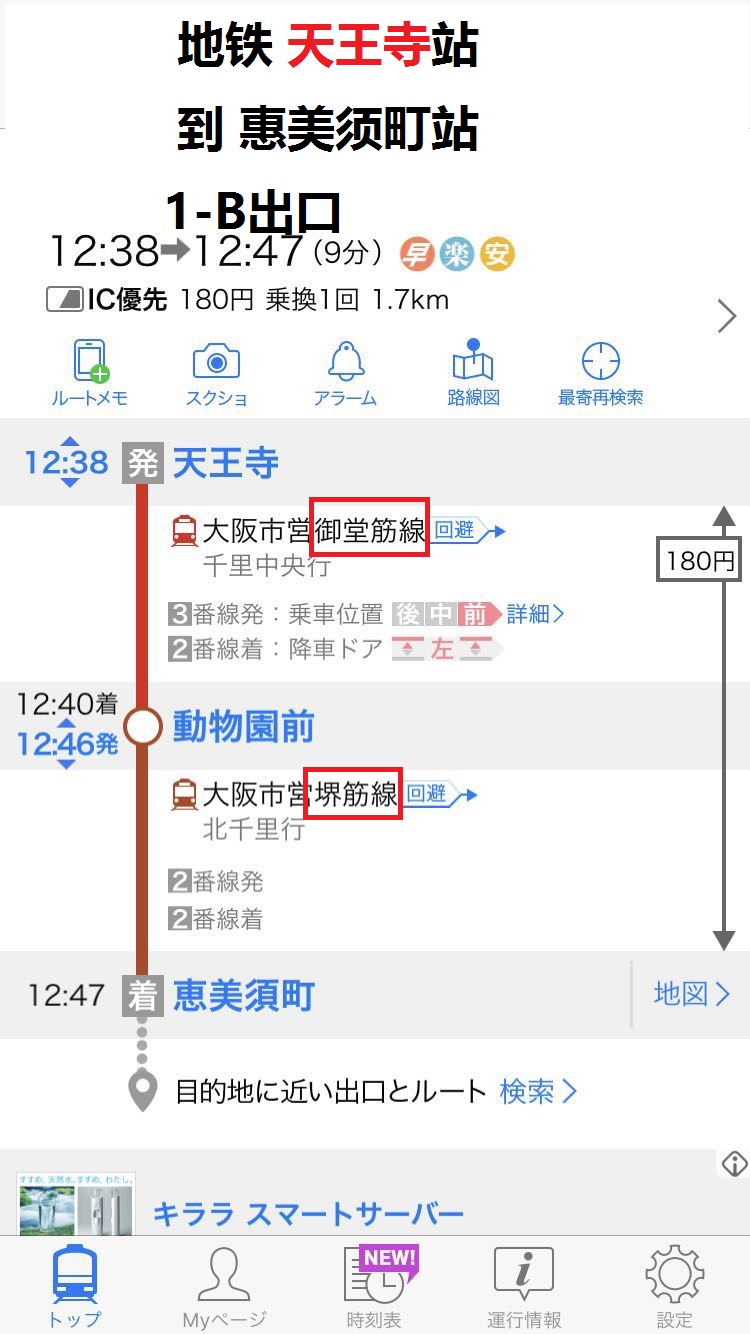Screen dimensions: 750x1334
Task: Switch to the 運行情報 tab
Action: pyautogui.click(x=524, y=1289)
